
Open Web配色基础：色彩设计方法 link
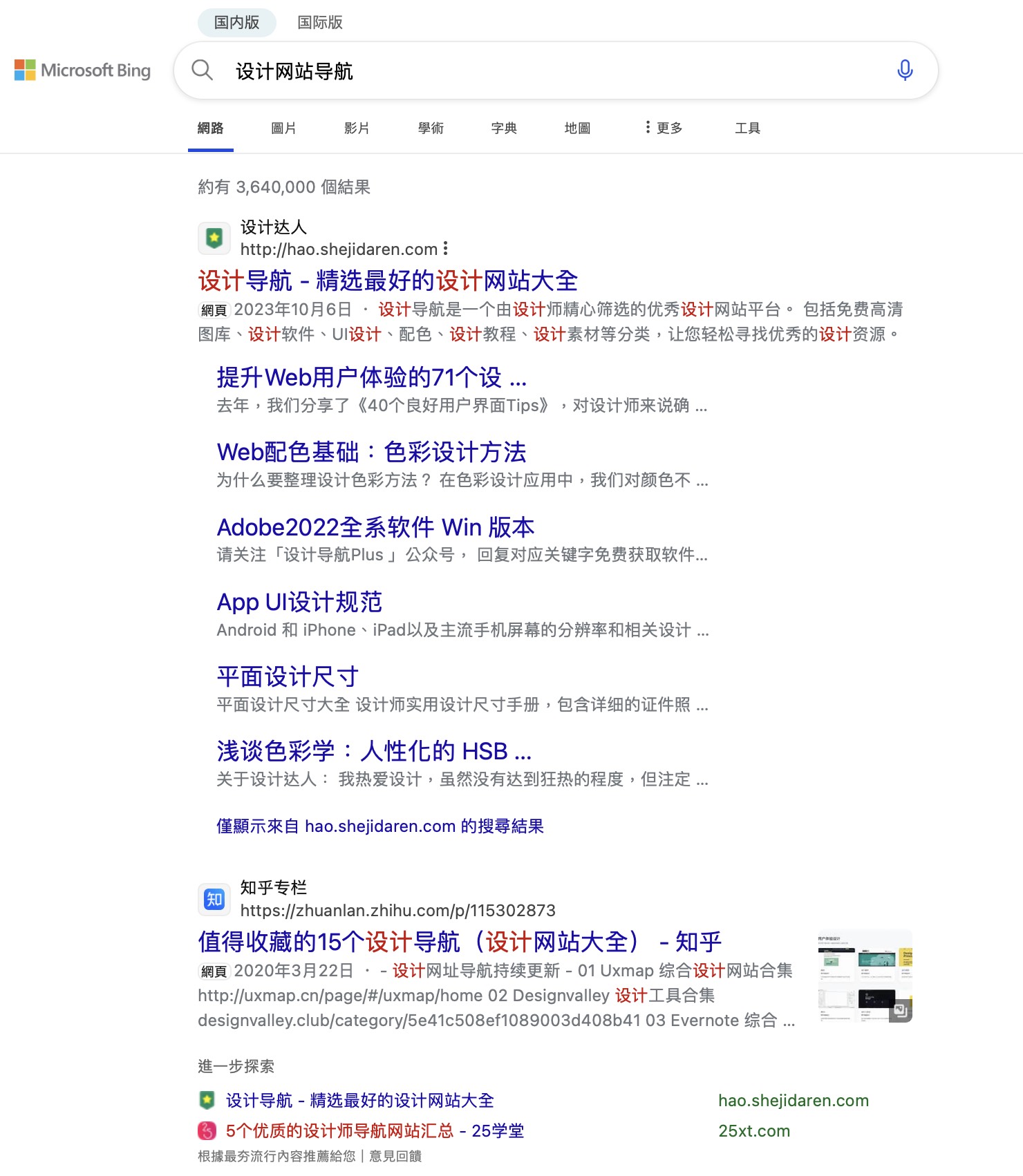point(371,453)
